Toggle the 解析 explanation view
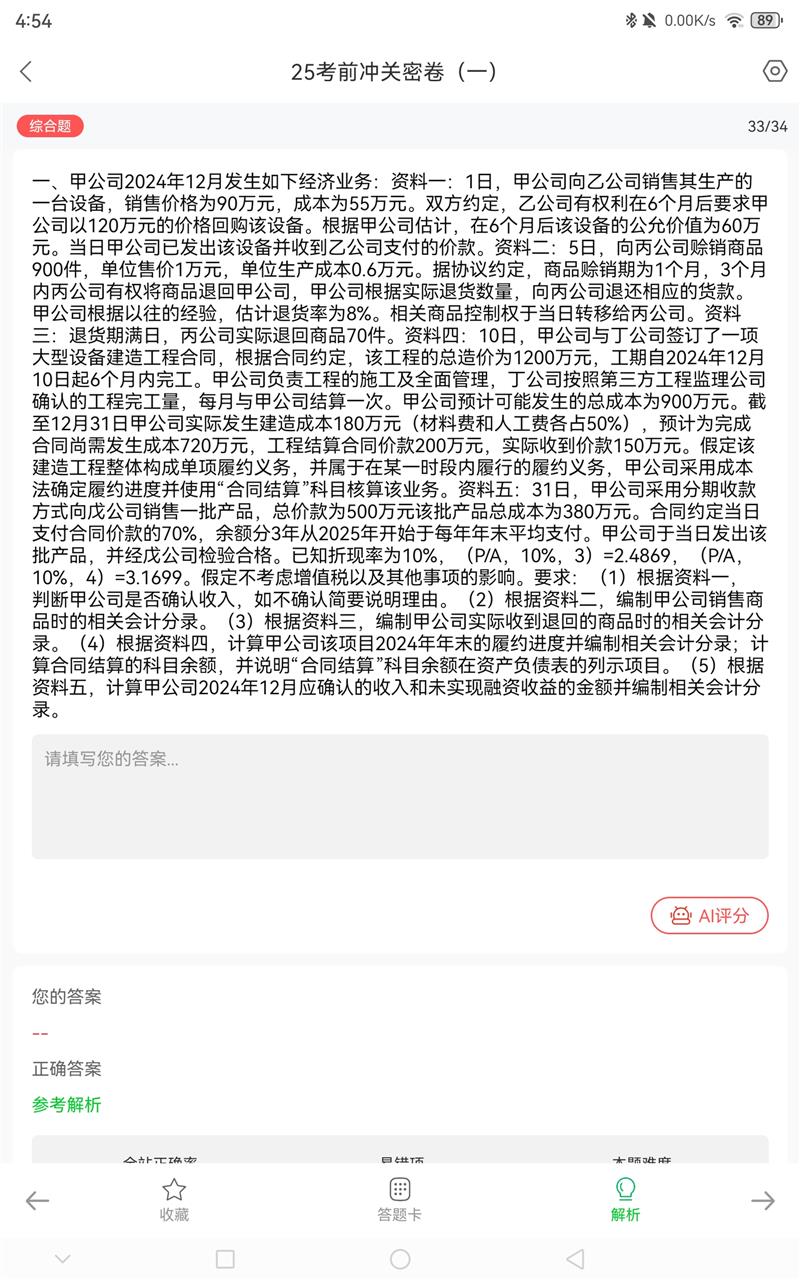The height and width of the screenshot is (1280, 800). point(625,1200)
